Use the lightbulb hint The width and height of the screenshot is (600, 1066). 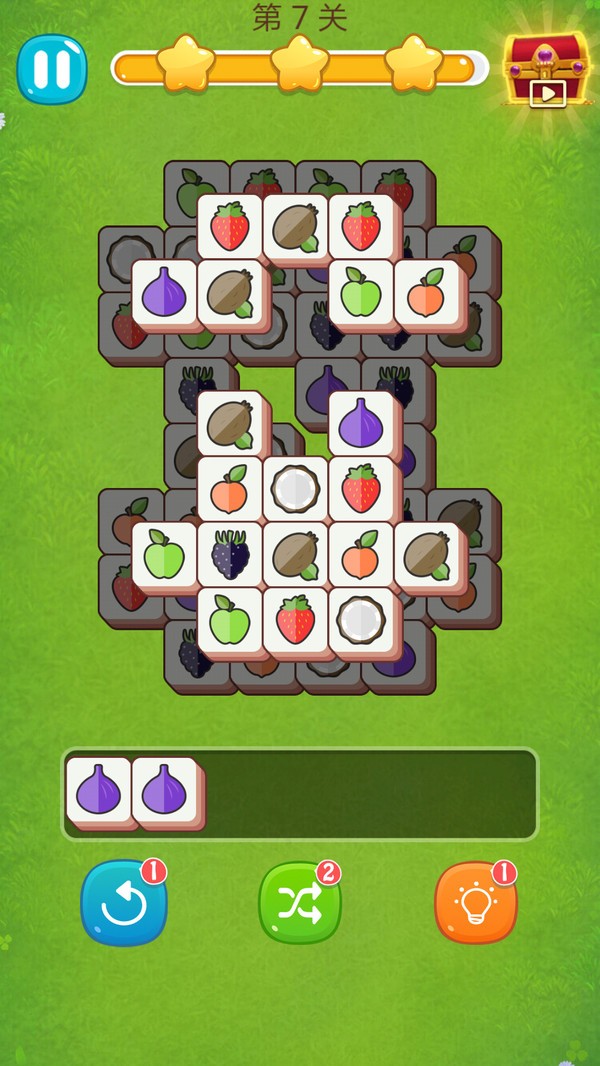(x=476, y=903)
